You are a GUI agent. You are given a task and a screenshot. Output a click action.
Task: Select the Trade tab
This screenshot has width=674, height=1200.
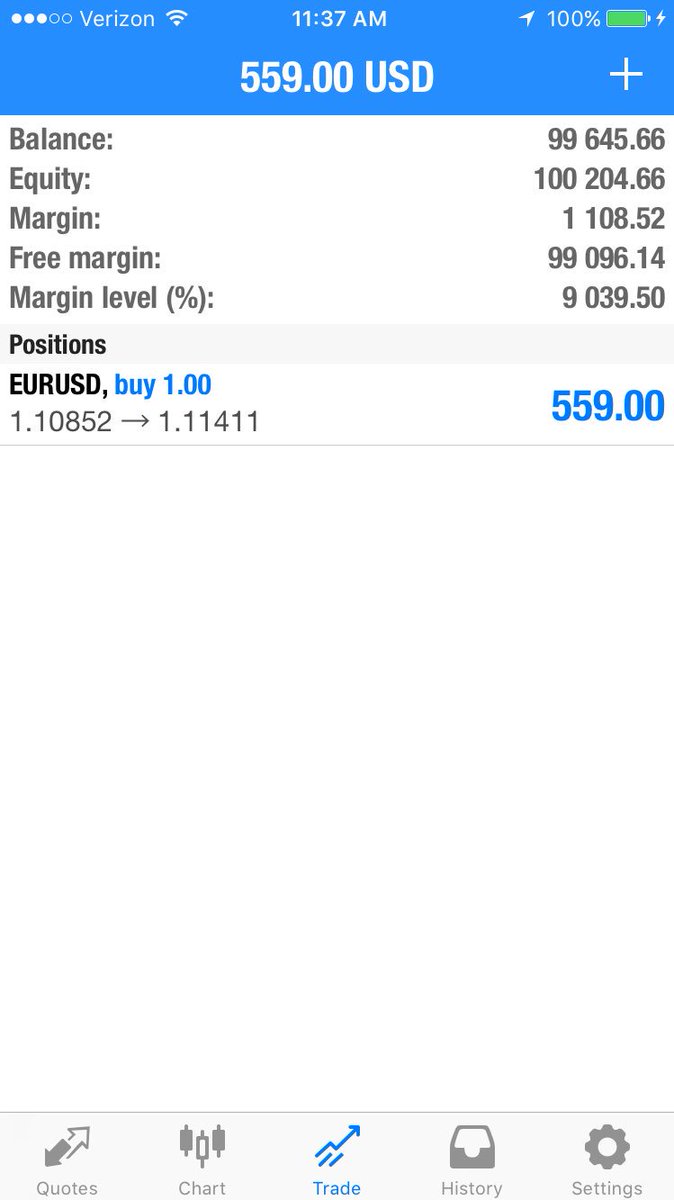[337, 1158]
